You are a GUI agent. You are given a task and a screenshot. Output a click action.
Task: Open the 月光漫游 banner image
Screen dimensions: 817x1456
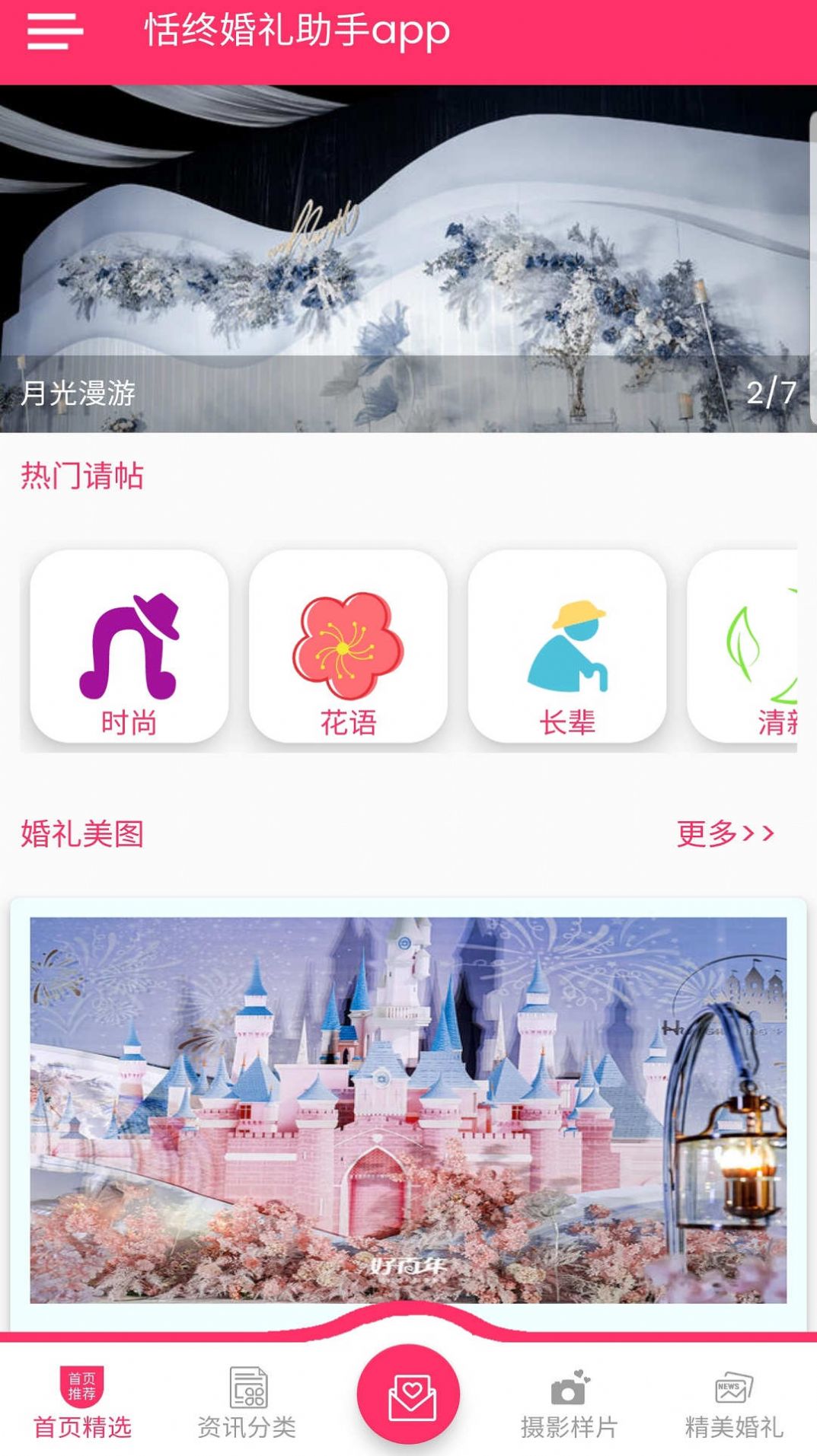408,259
